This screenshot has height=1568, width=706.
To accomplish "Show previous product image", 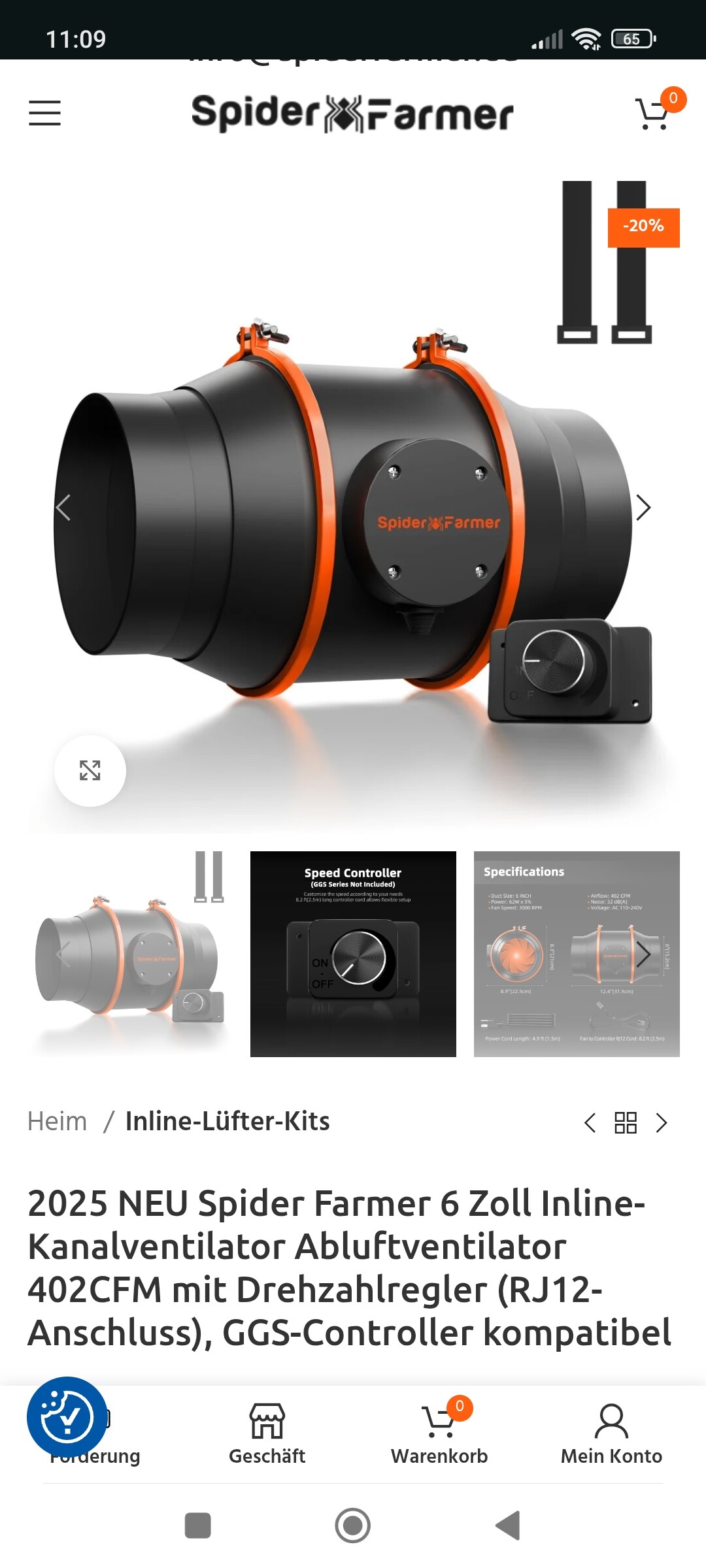I will click(x=63, y=507).
